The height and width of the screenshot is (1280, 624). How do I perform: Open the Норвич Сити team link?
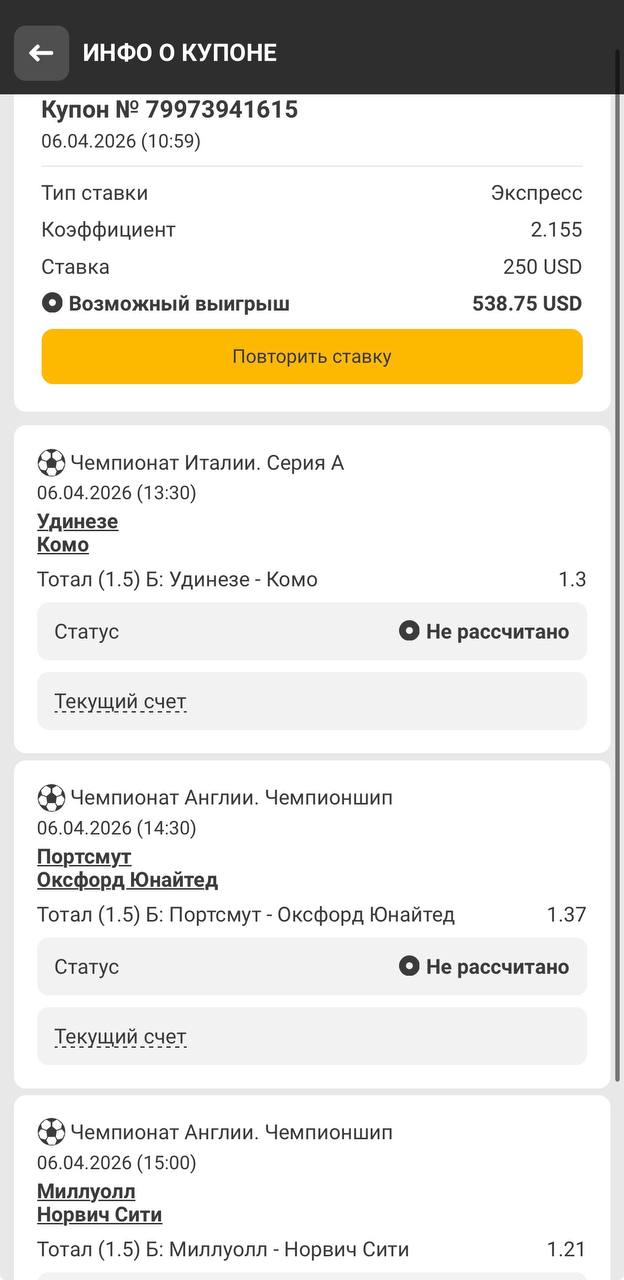[x=99, y=1215]
